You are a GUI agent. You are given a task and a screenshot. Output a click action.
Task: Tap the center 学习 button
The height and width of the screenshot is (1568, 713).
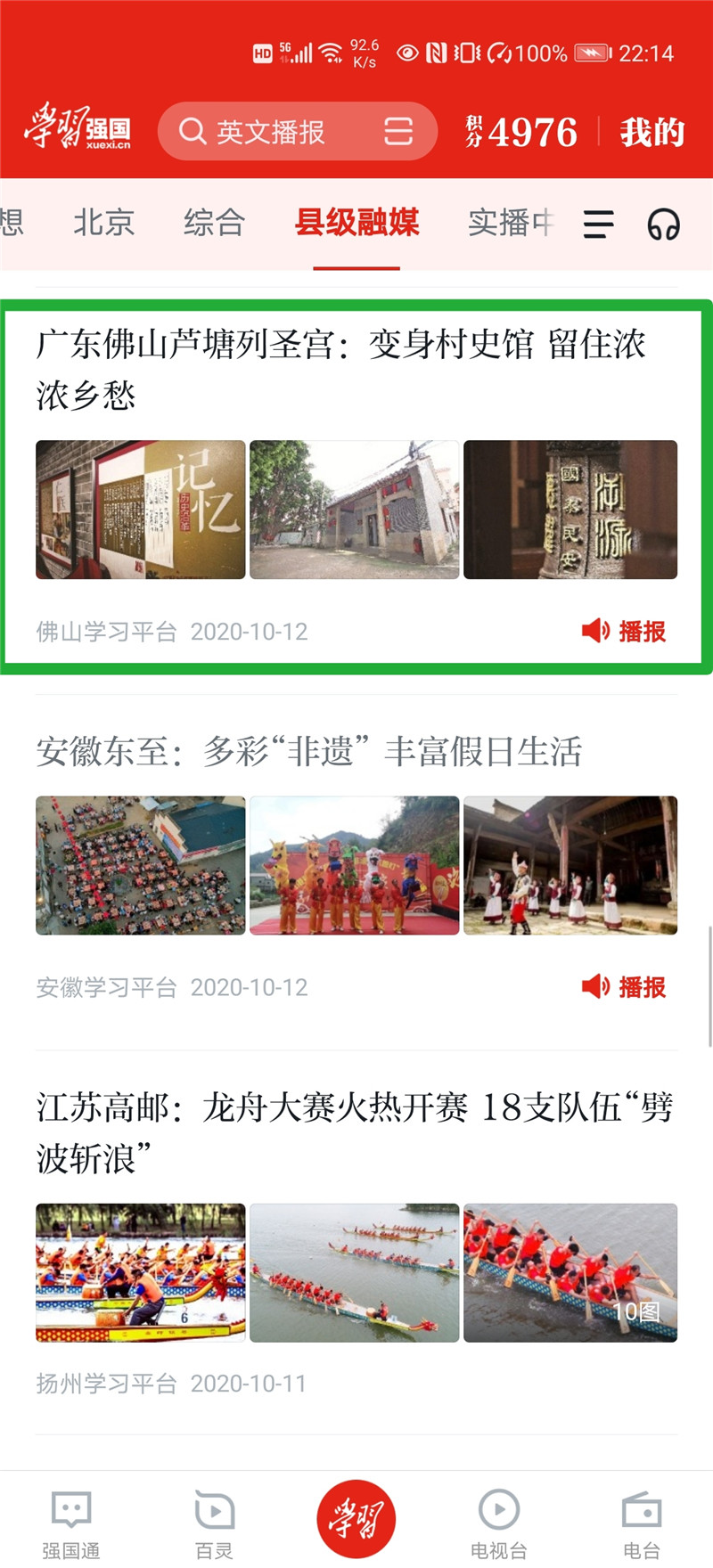coord(356,1518)
